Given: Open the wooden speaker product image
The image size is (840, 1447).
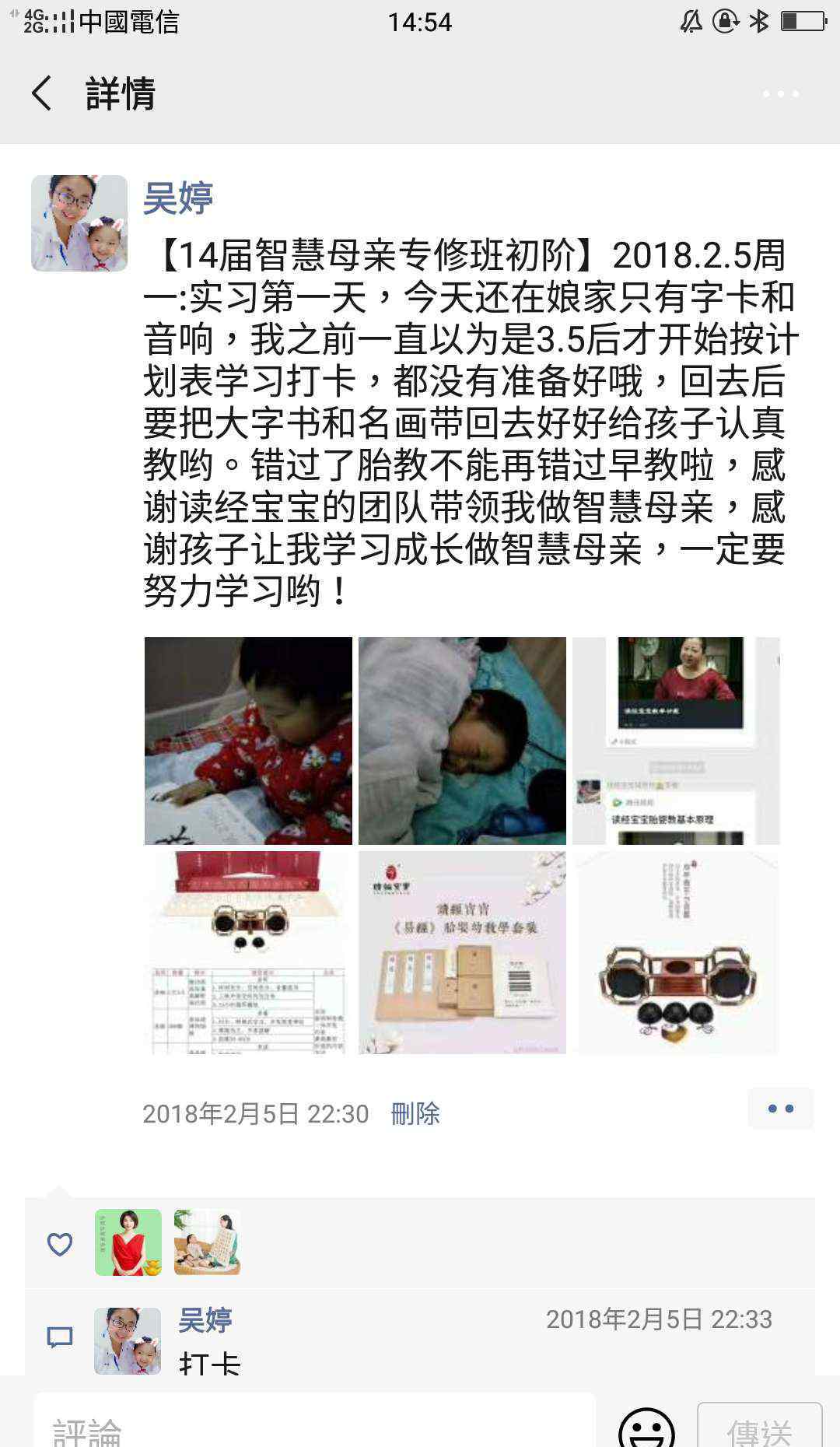Looking at the screenshot, I should 676,952.
